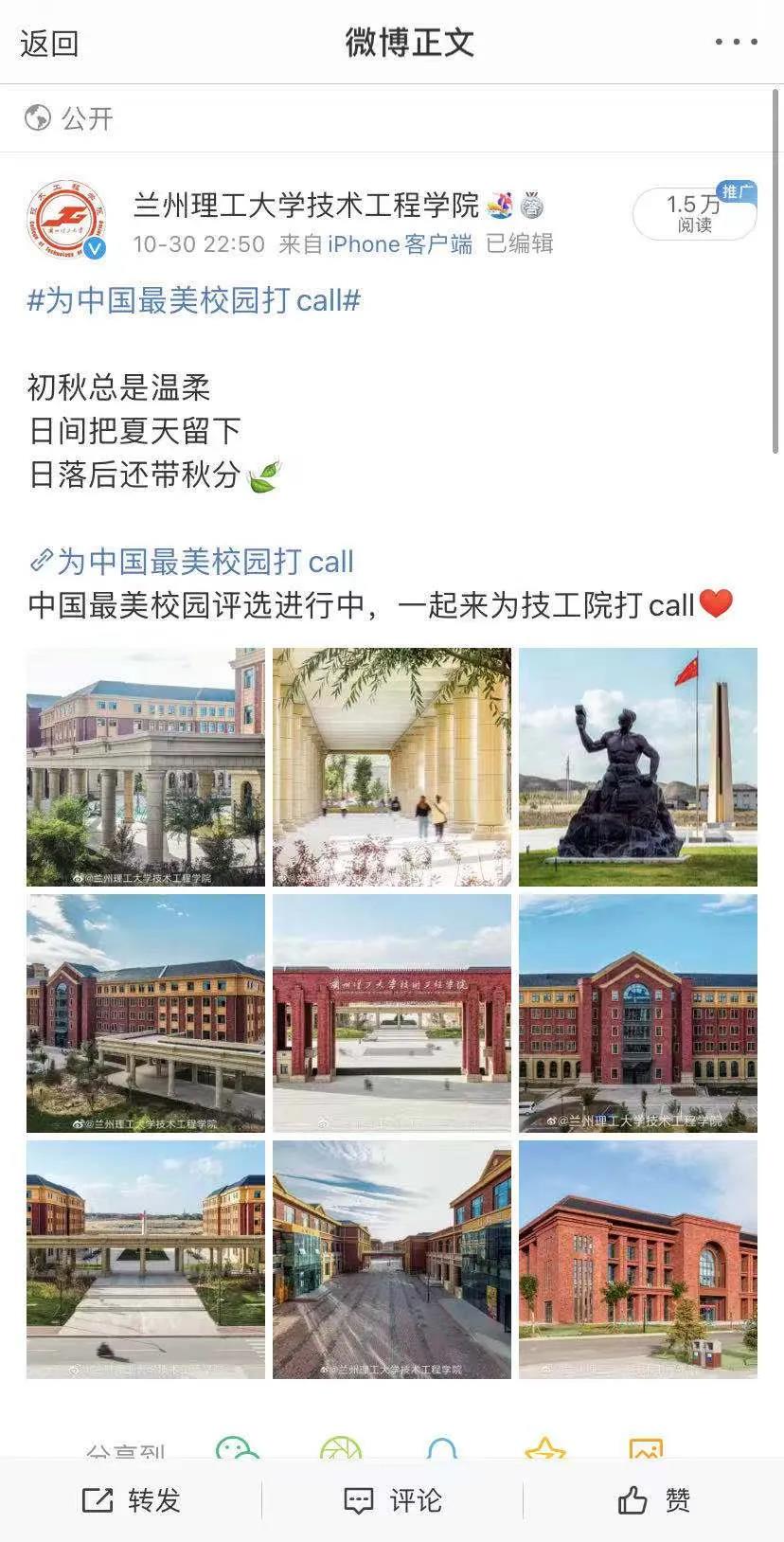Open hashtag #为中国最美校园打call#
This screenshot has height=1542, width=784.
(x=194, y=300)
